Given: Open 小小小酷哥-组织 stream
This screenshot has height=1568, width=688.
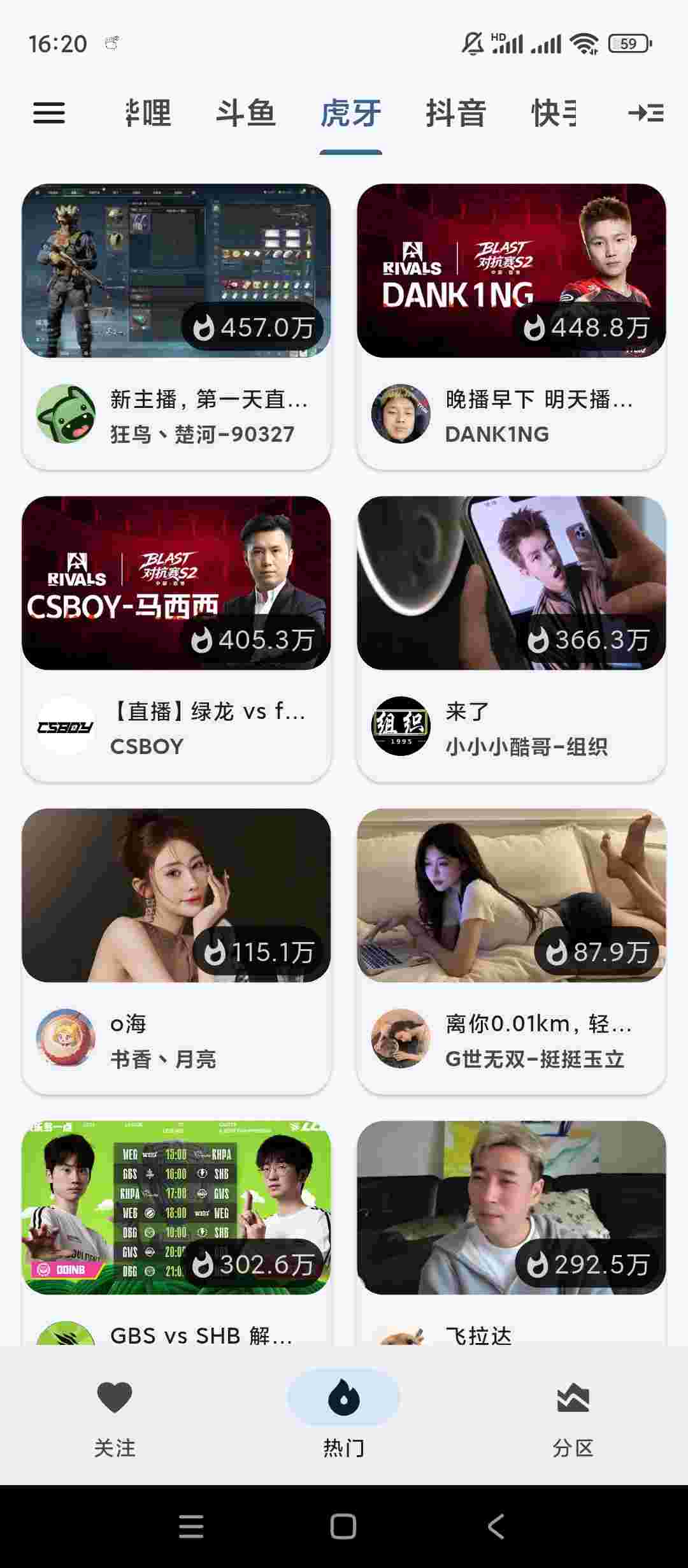Looking at the screenshot, I should click(x=511, y=639).
